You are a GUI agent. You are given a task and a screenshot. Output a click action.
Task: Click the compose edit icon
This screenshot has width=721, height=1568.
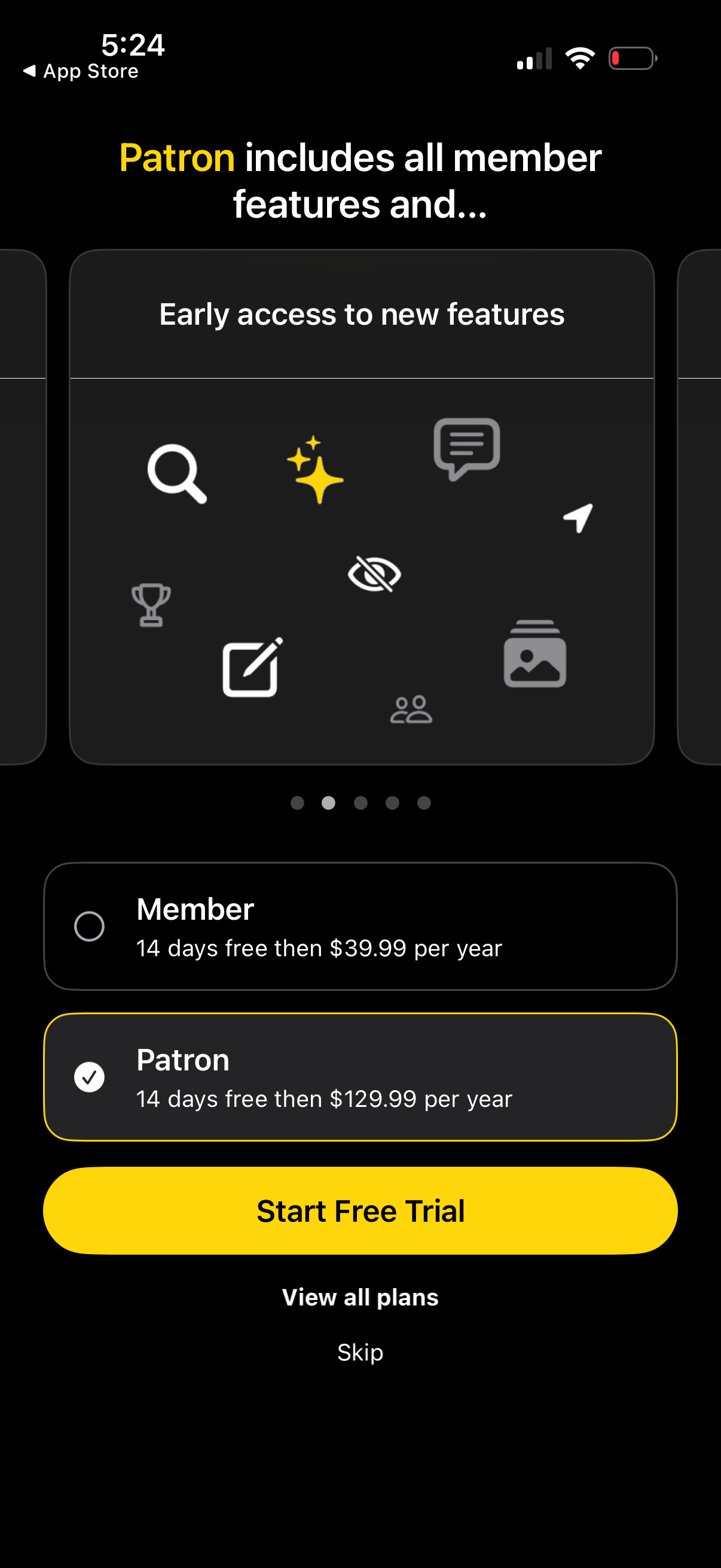point(251,669)
